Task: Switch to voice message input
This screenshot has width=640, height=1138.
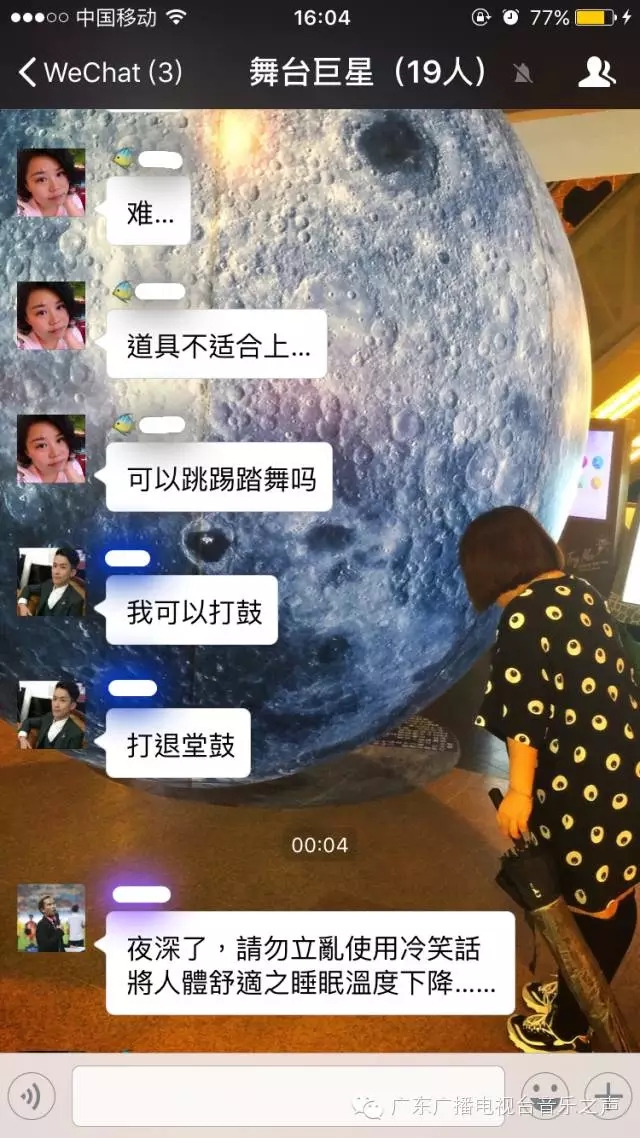Action: (32, 1097)
